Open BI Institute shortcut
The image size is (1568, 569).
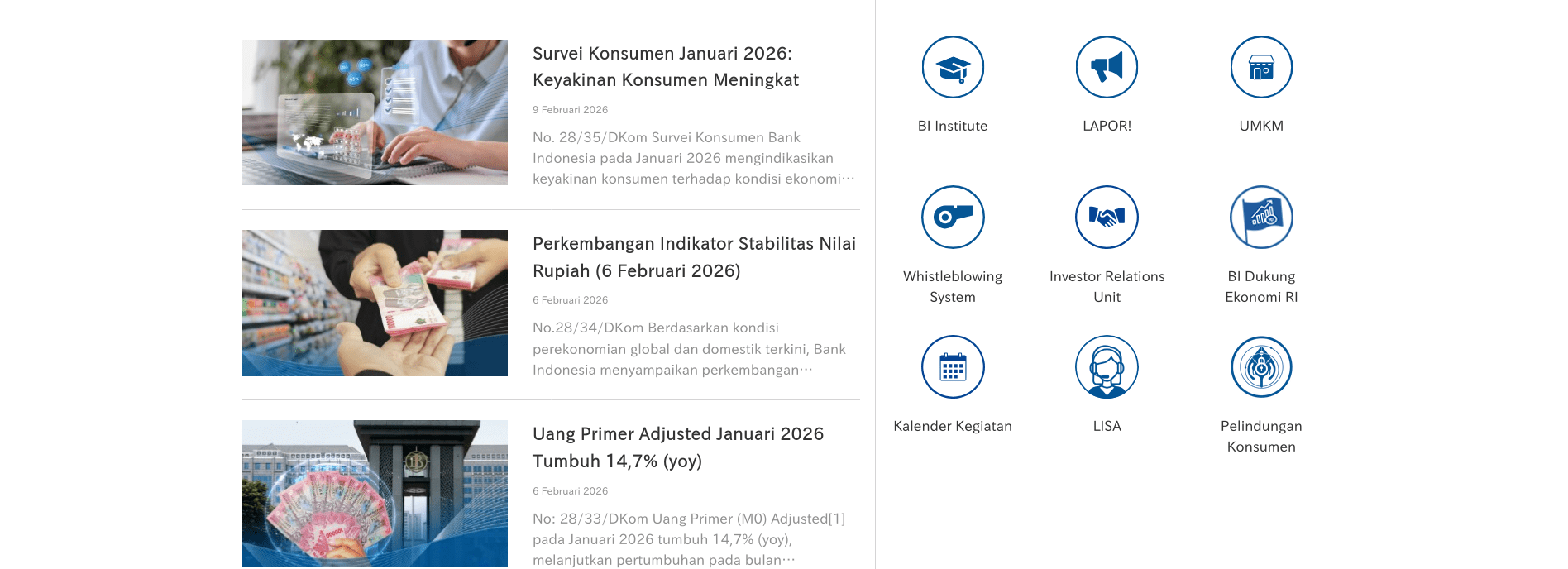pos(953,68)
